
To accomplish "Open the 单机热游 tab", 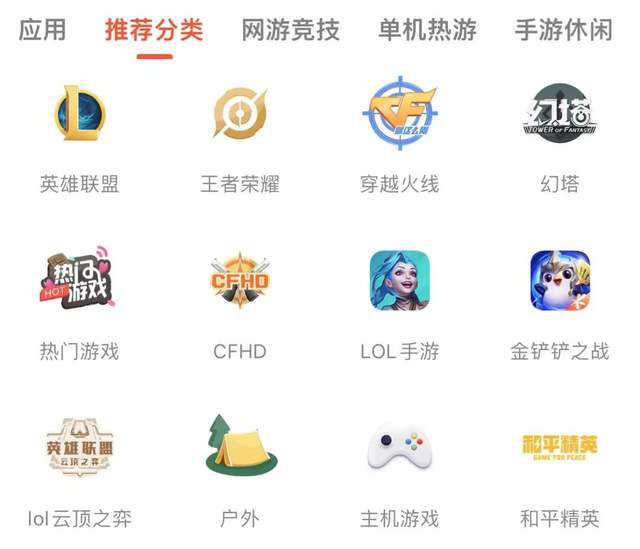I will [x=427, y=30].
